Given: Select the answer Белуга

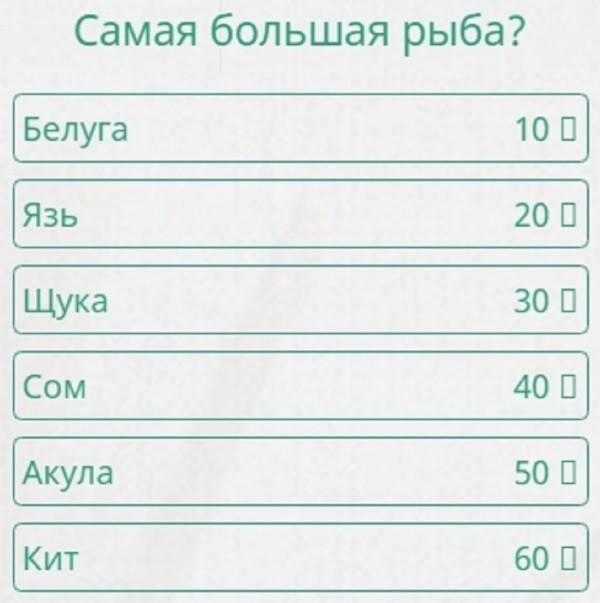Looking at the screenshot, I should (300, 129).
